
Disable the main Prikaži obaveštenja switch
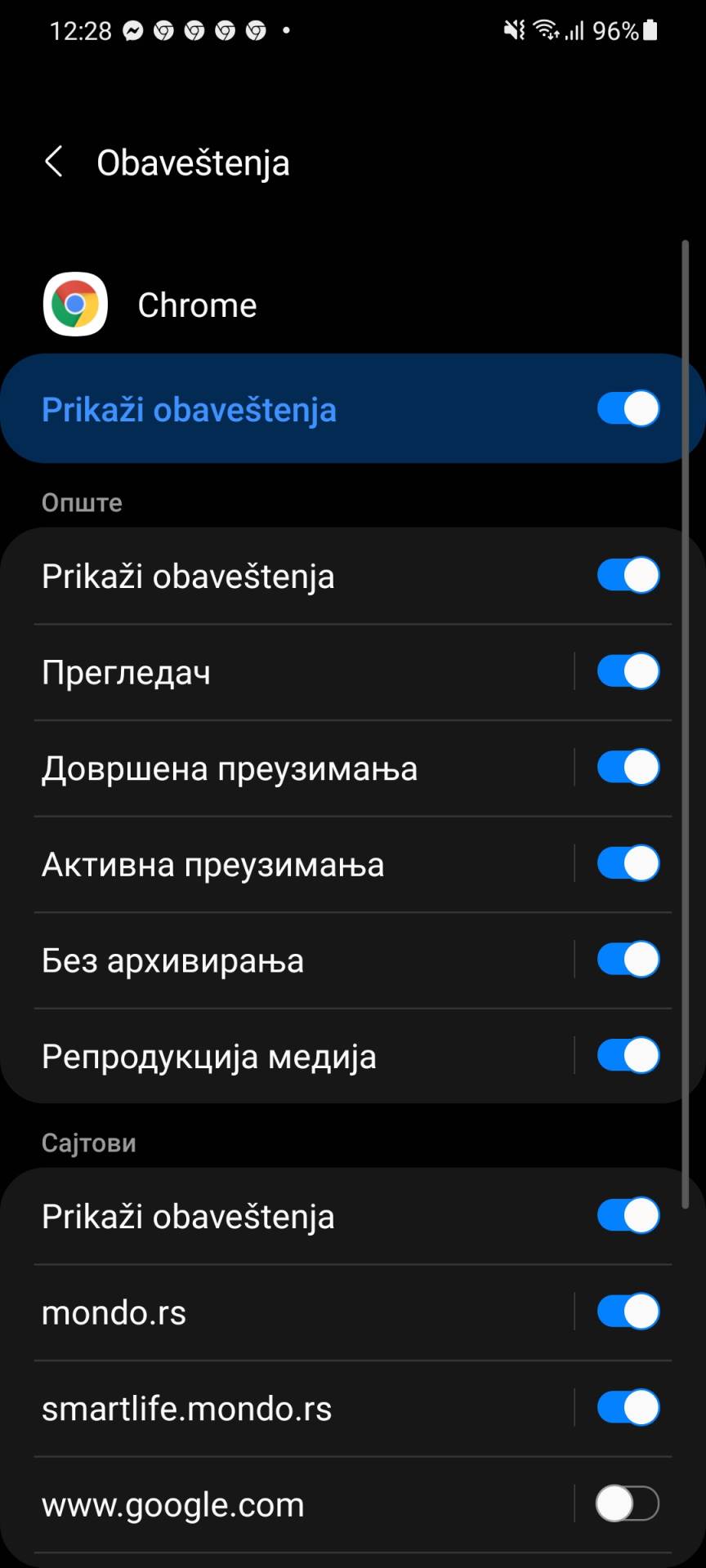tap(628, 408)
